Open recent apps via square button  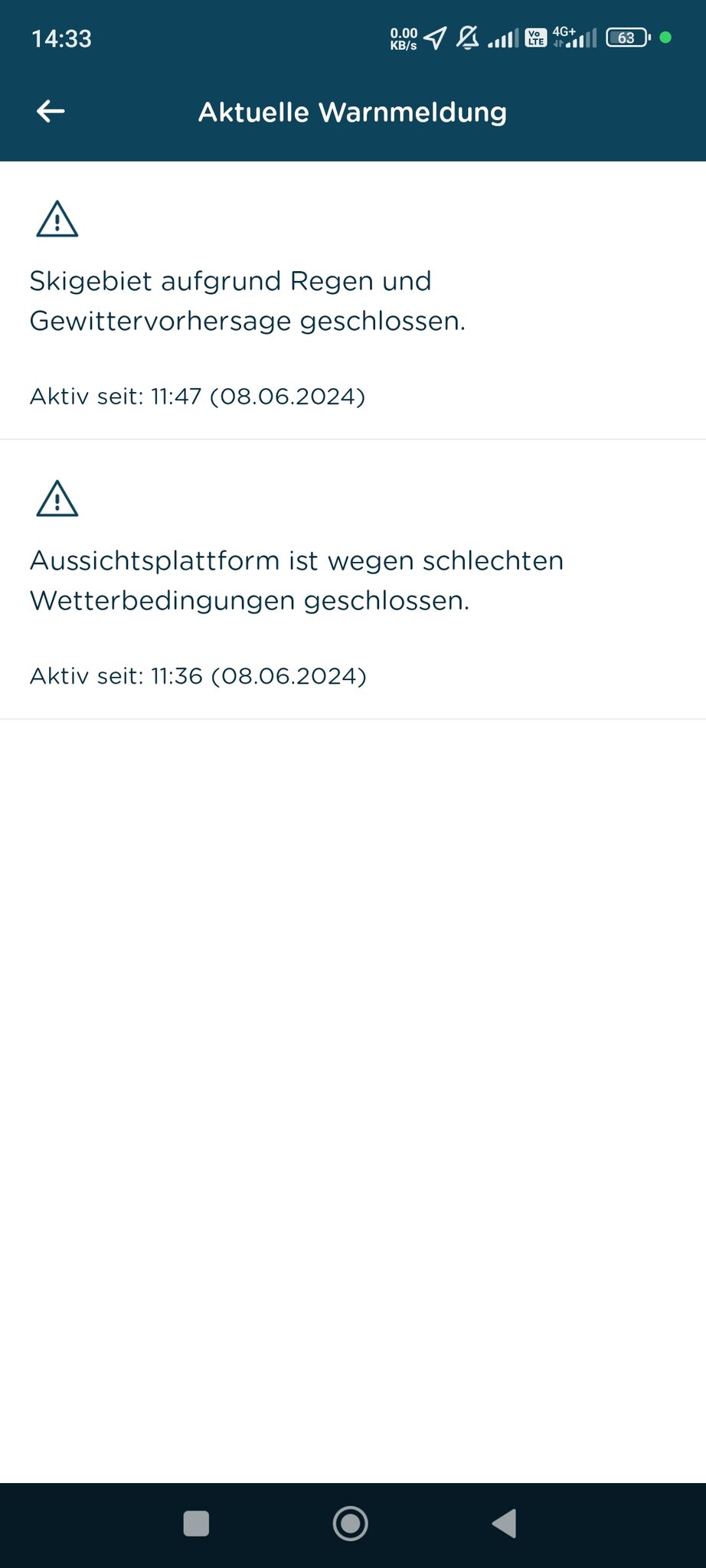[x=197, y=1523]
